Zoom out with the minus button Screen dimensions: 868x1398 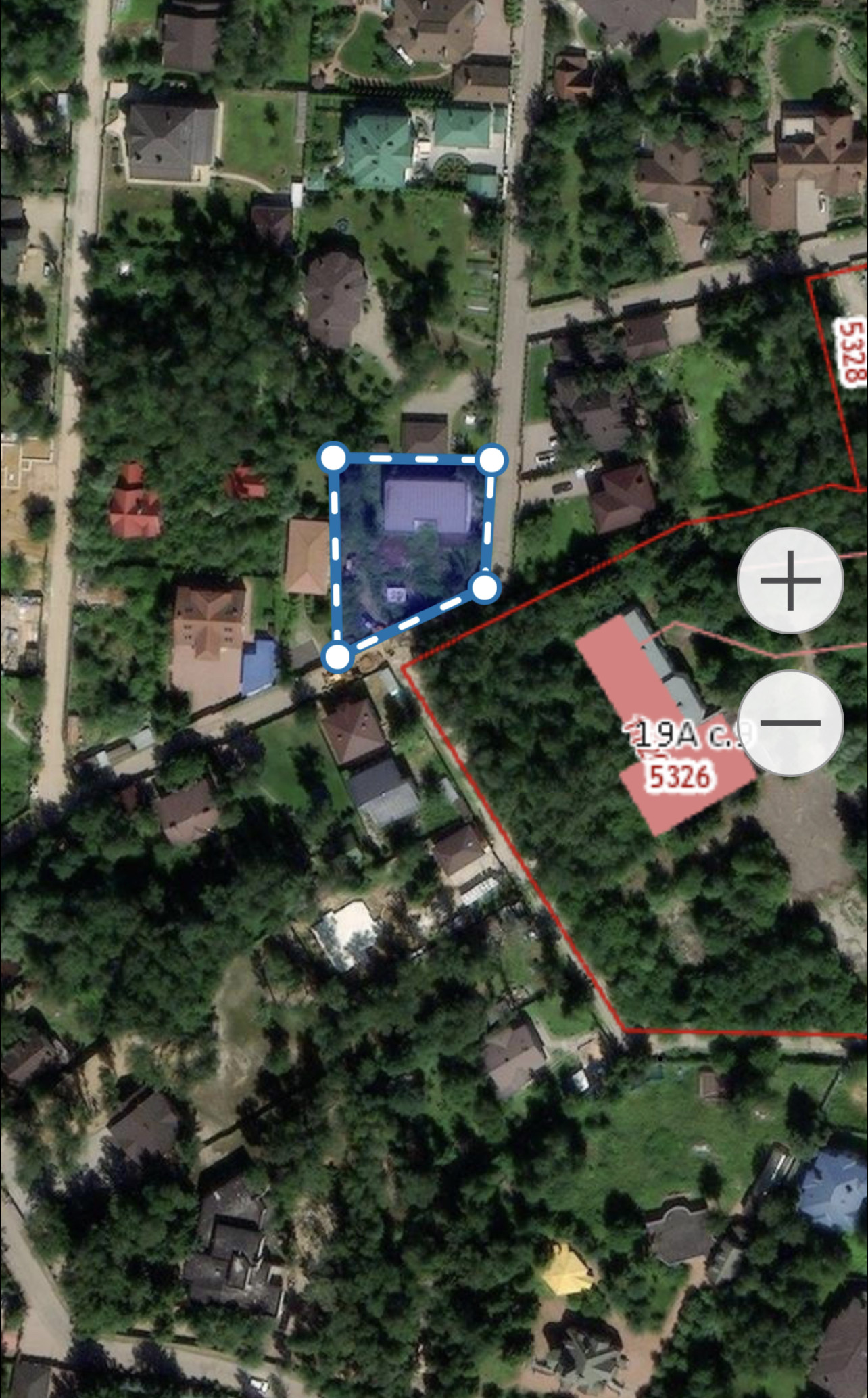click(790, 722)
